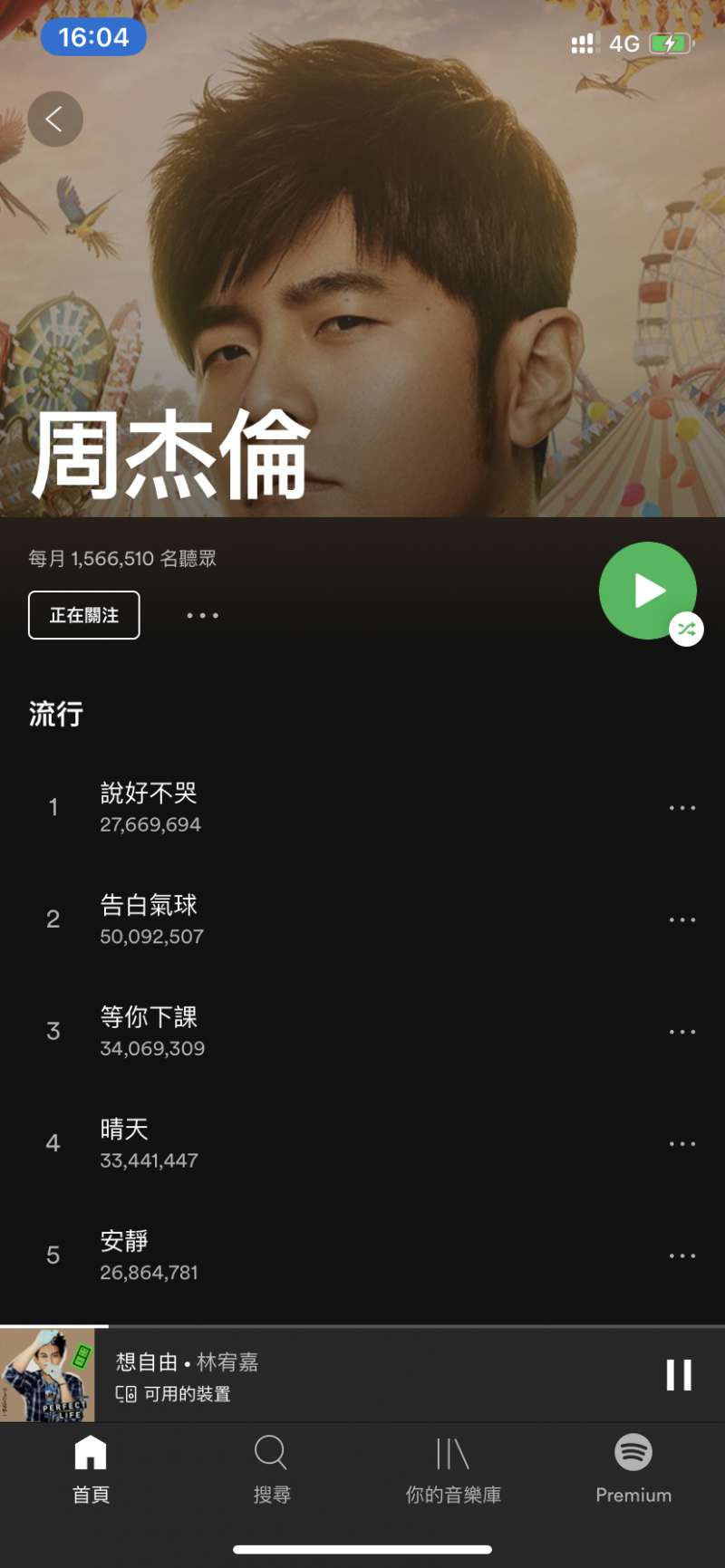The image size is (725, 1568).
Task: Open the artist options with three-dot icon
Action: (x=201, y=615)
